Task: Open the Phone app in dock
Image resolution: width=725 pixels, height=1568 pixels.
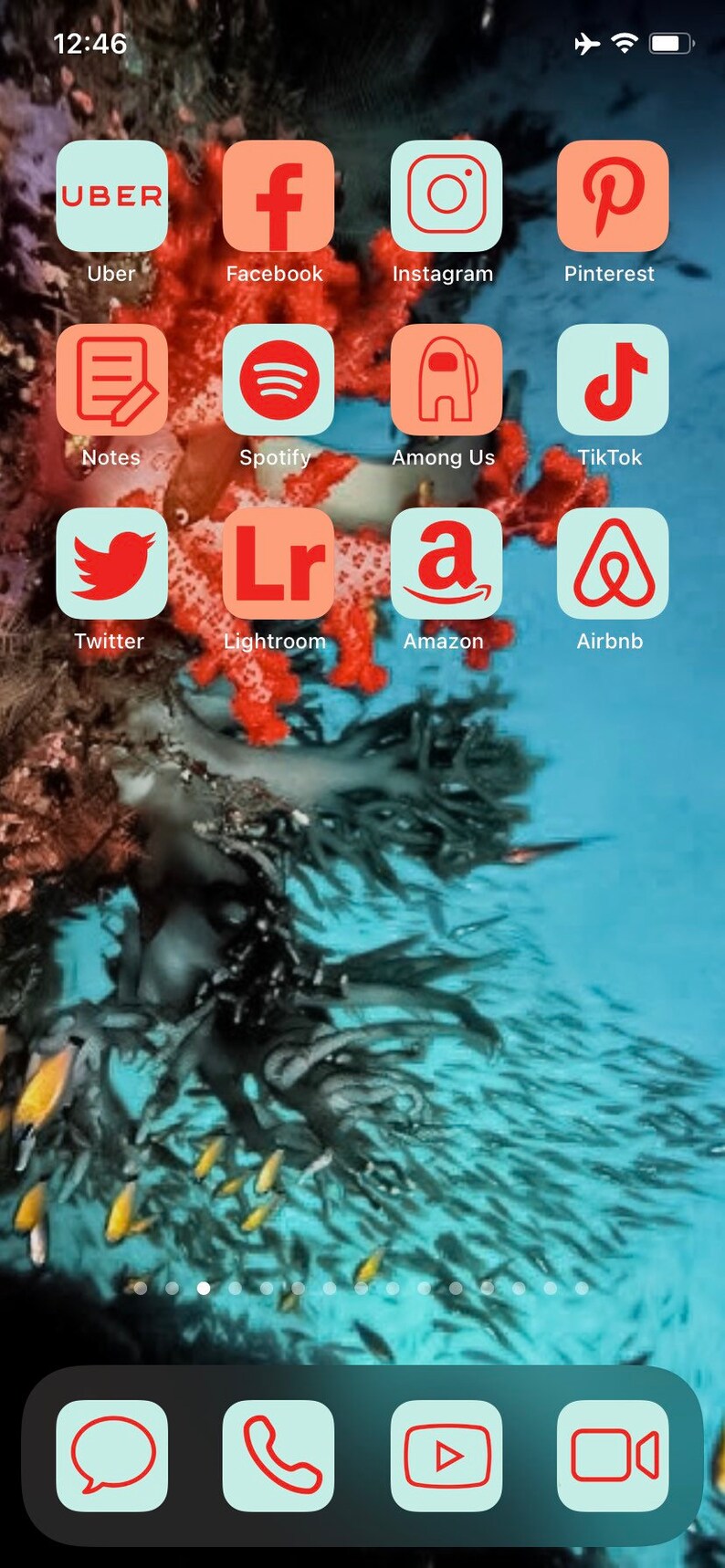Action: pos(278,1456)
